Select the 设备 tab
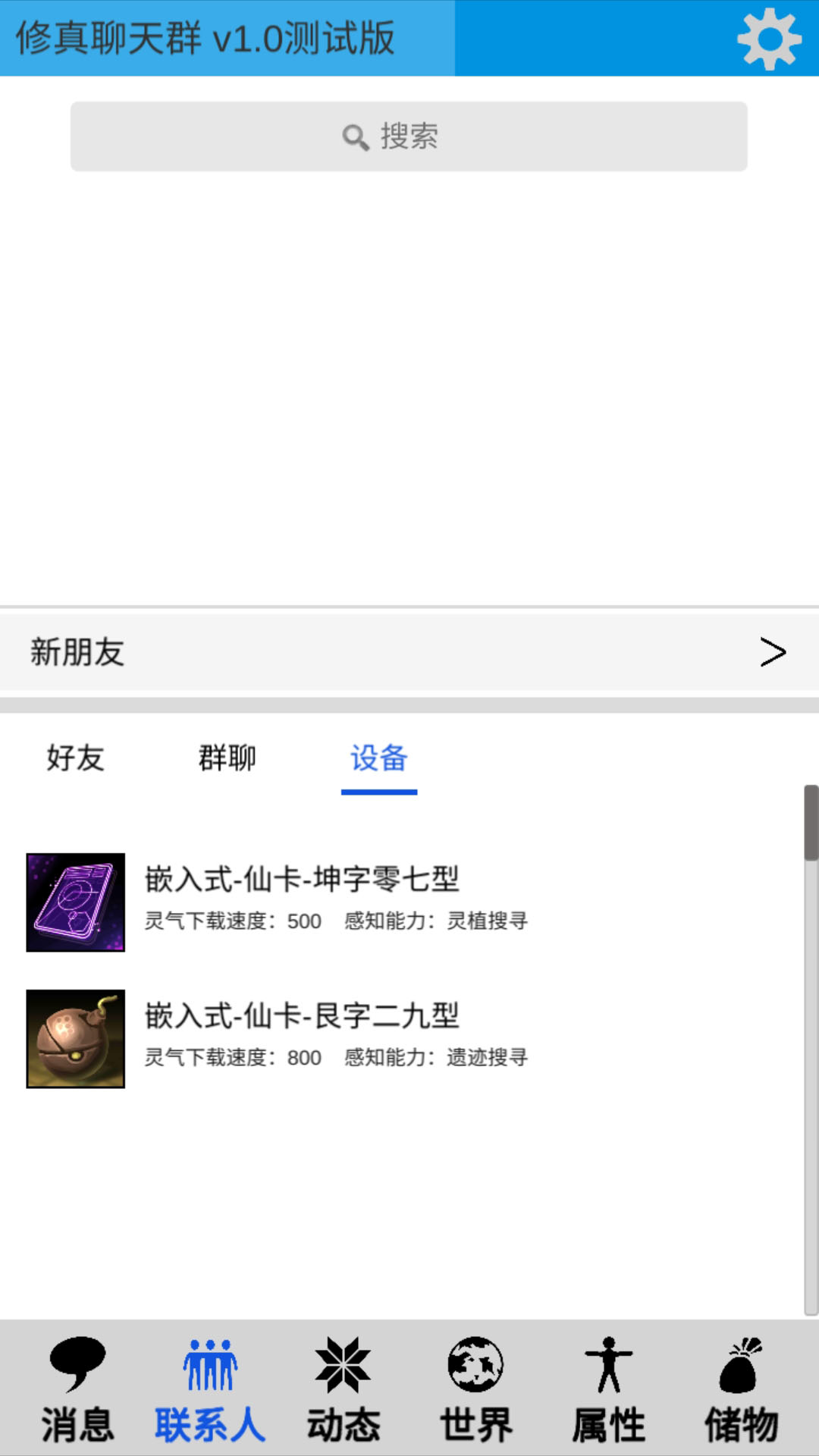 pyautogui.click(x=379, y=758)
